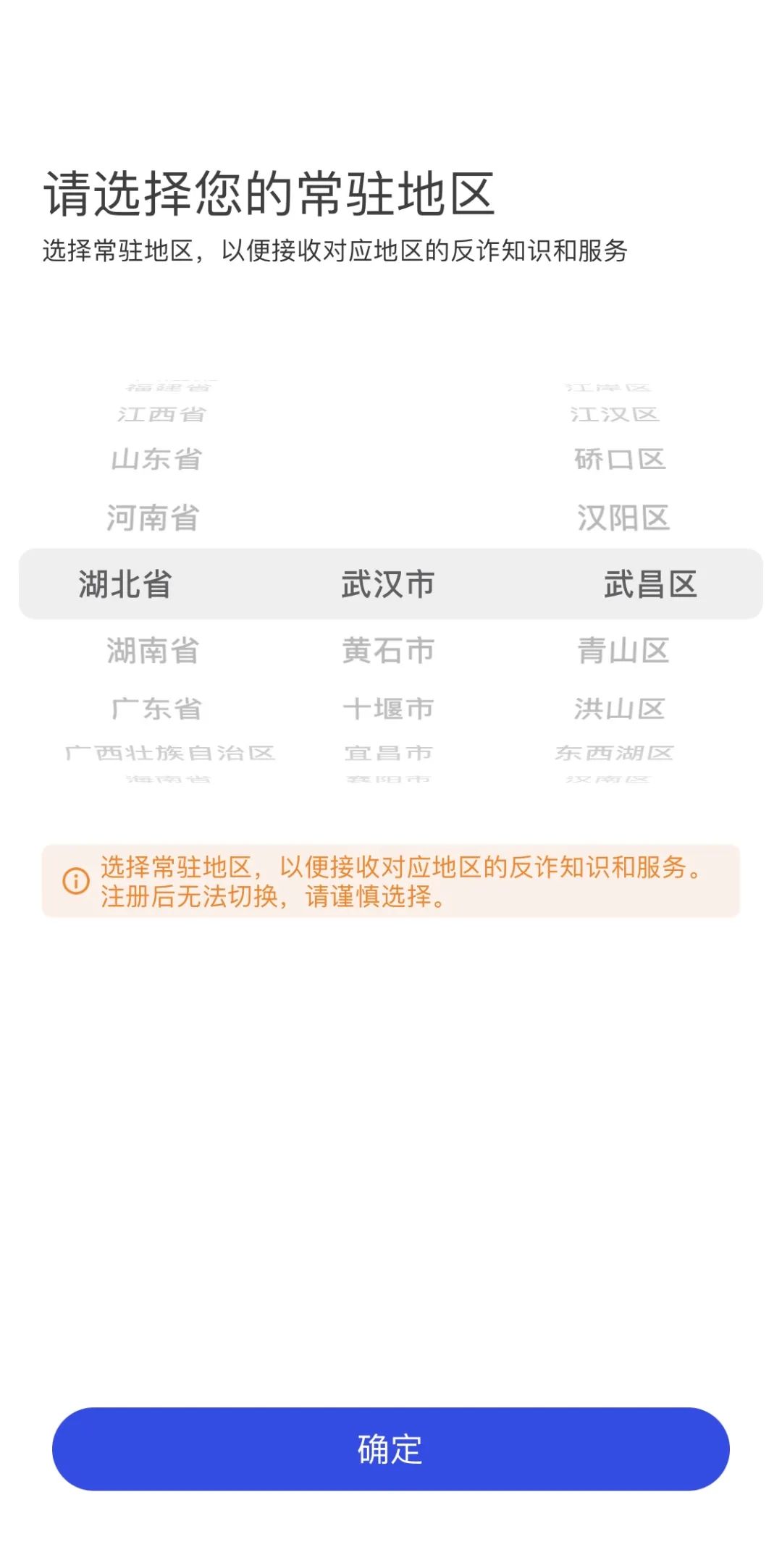The height and width of the screenshot is (1568, 782).
Task: Select 河南省 in the province wheel
Action: (153, 518)
